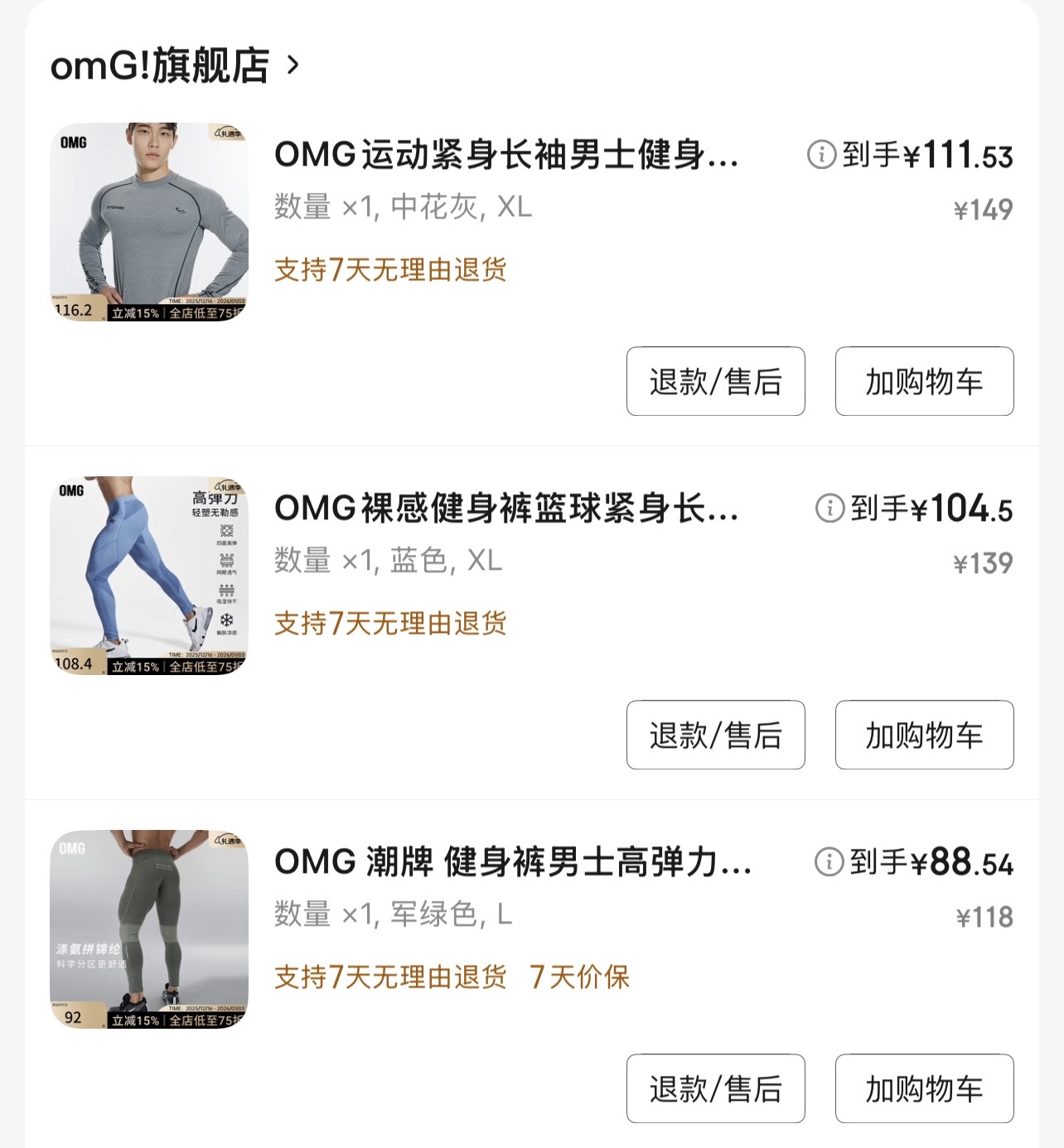View price details for the ¥88.54 item

coord(829,862)
